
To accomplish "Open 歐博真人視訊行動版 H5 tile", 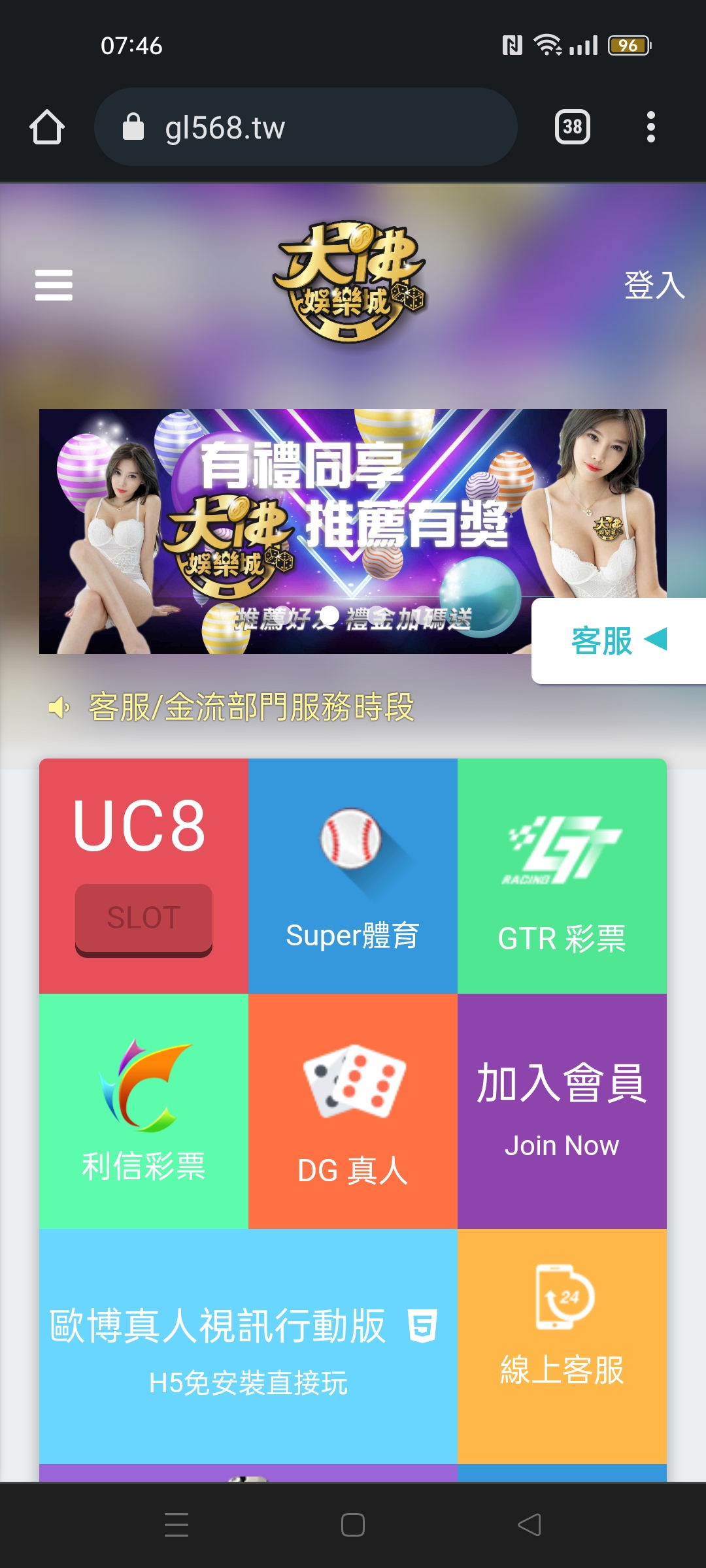I will (248, 1347).
